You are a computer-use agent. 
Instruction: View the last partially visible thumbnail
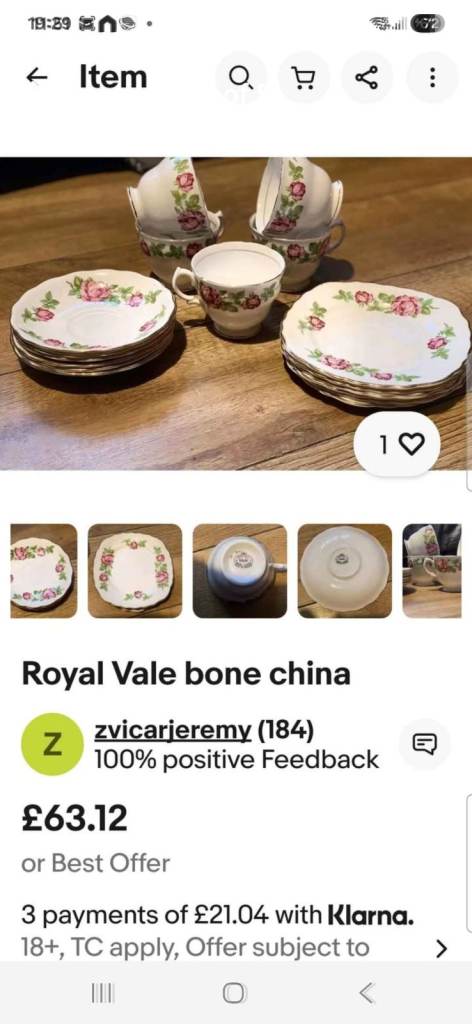coord(432,571)
